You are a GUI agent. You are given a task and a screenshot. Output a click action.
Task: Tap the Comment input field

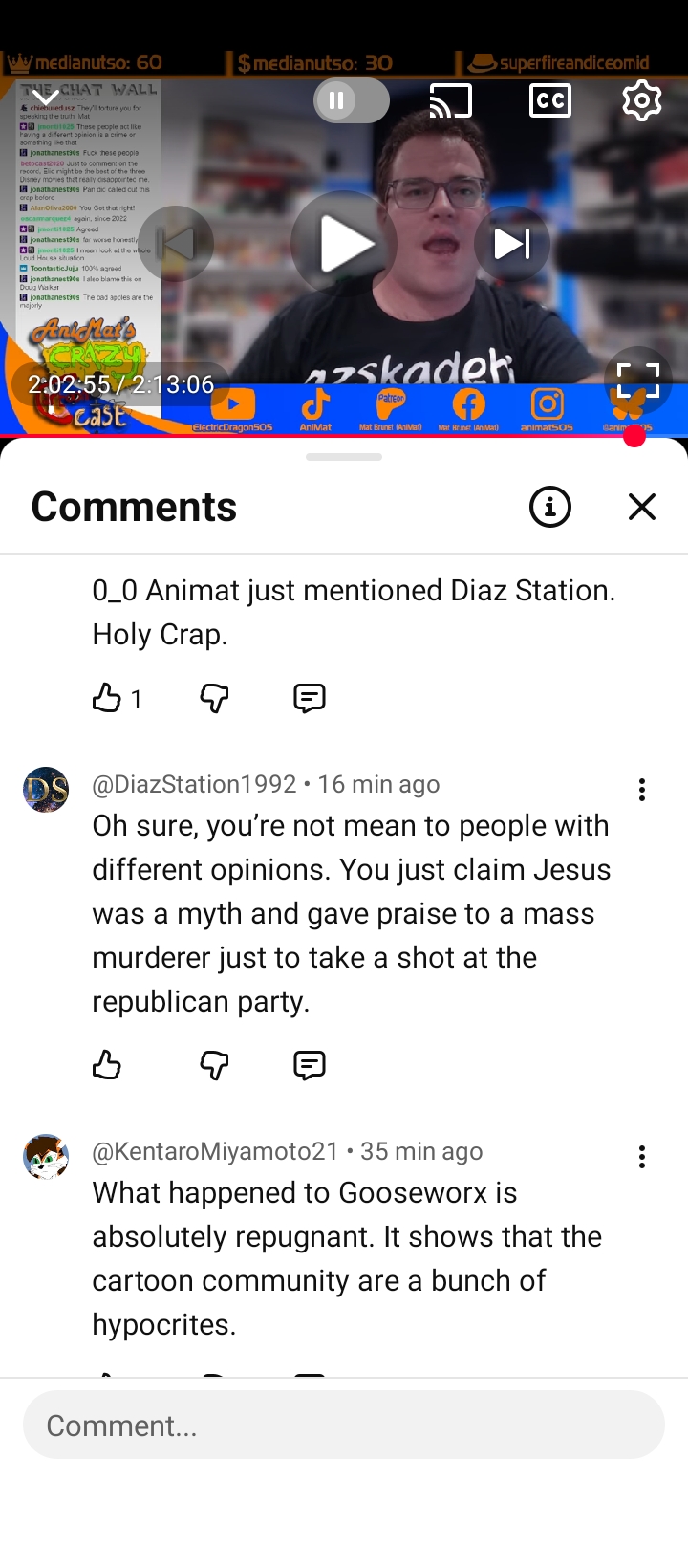click(x=344, y=1425)
